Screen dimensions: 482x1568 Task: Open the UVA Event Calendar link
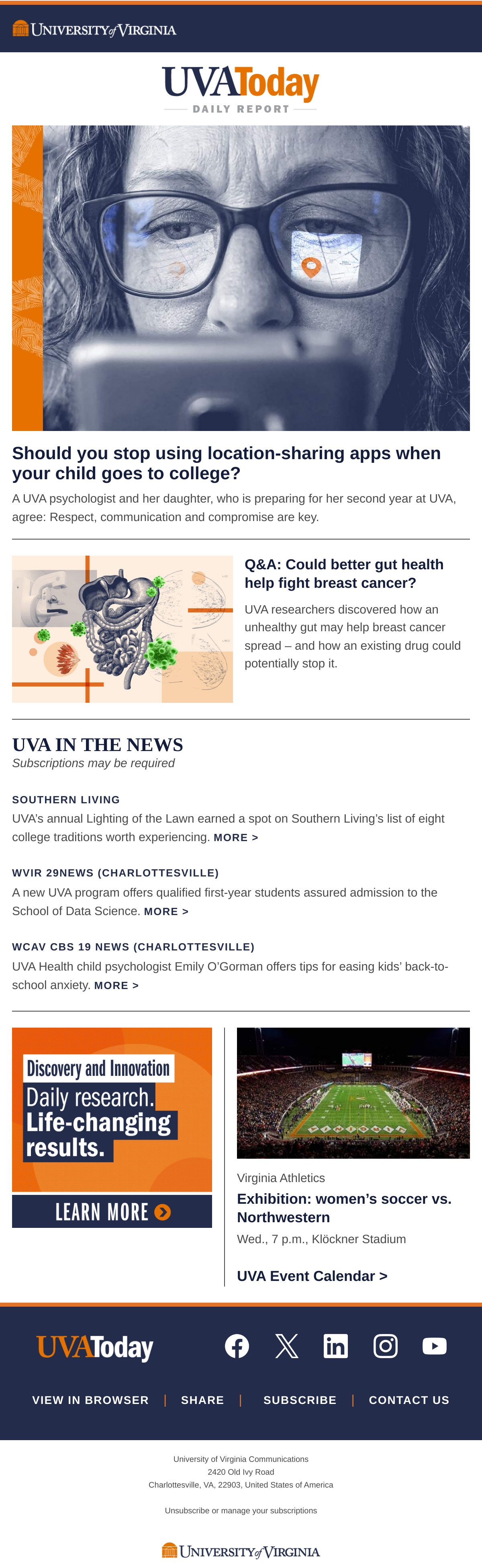pyautogui.click(x=312, y=1276)
